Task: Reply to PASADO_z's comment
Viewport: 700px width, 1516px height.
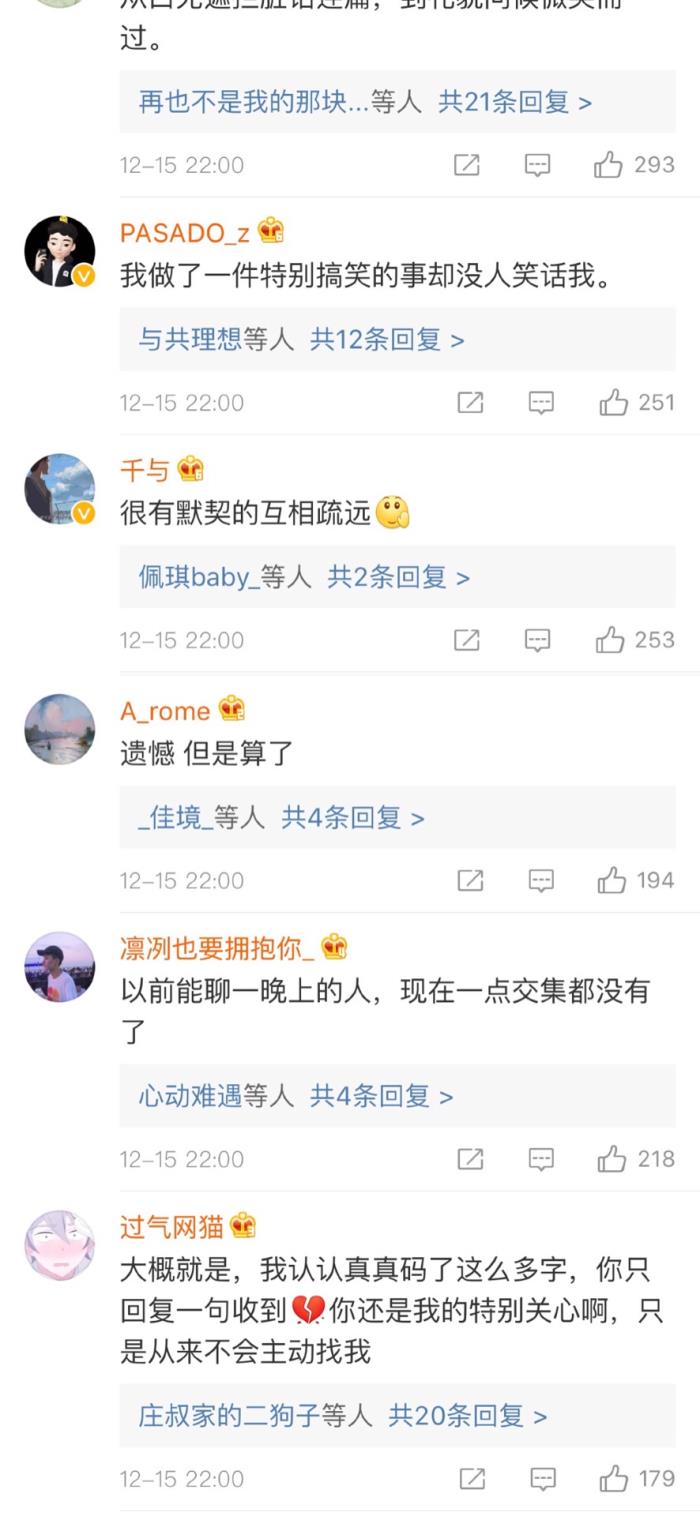Action: click(541, 403)
